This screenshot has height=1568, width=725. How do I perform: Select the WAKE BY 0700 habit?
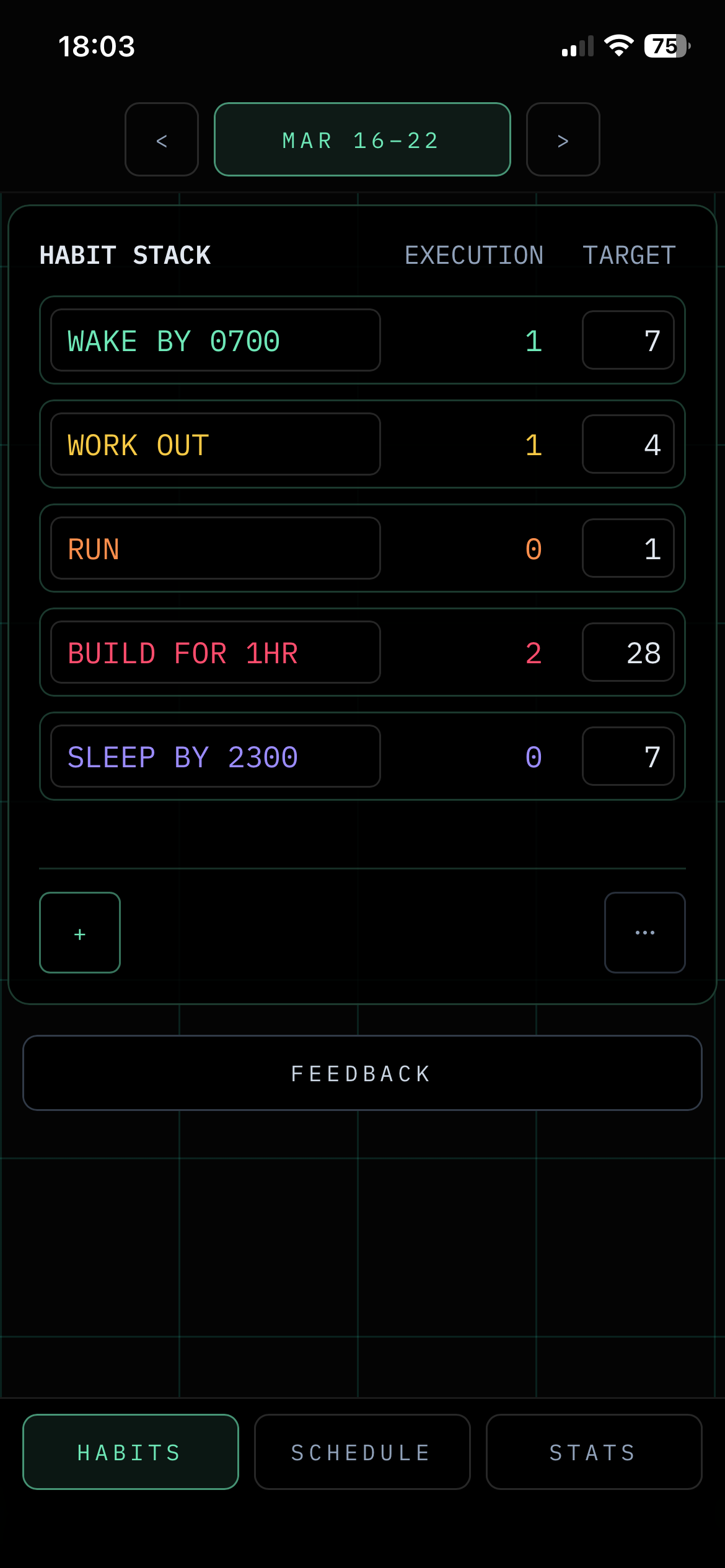point(215,340)
